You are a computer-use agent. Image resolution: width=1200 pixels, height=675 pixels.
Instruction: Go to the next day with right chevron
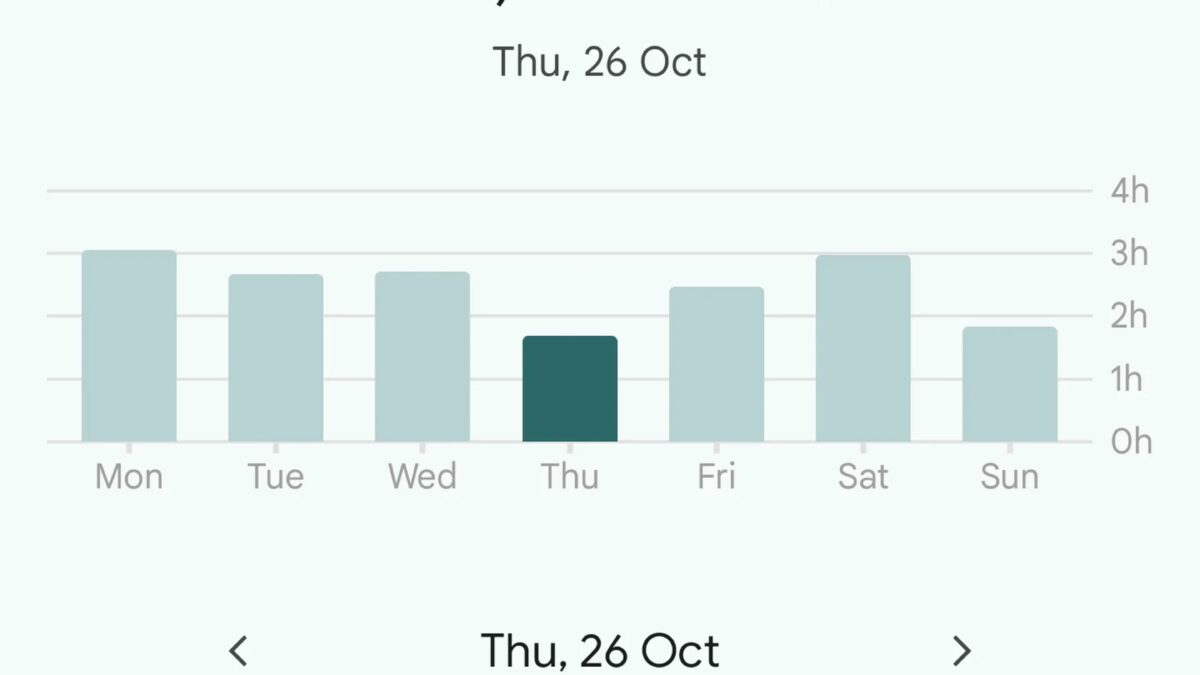(961, 651)
